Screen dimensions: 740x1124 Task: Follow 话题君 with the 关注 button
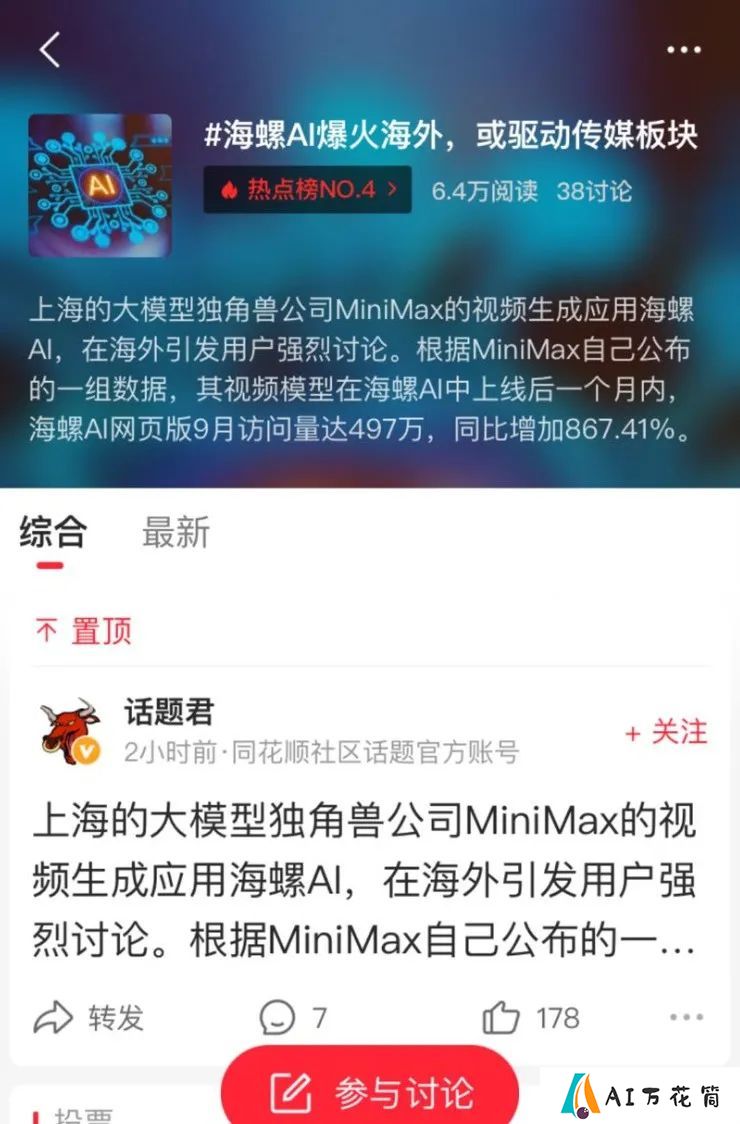click(x=666, y=732)
